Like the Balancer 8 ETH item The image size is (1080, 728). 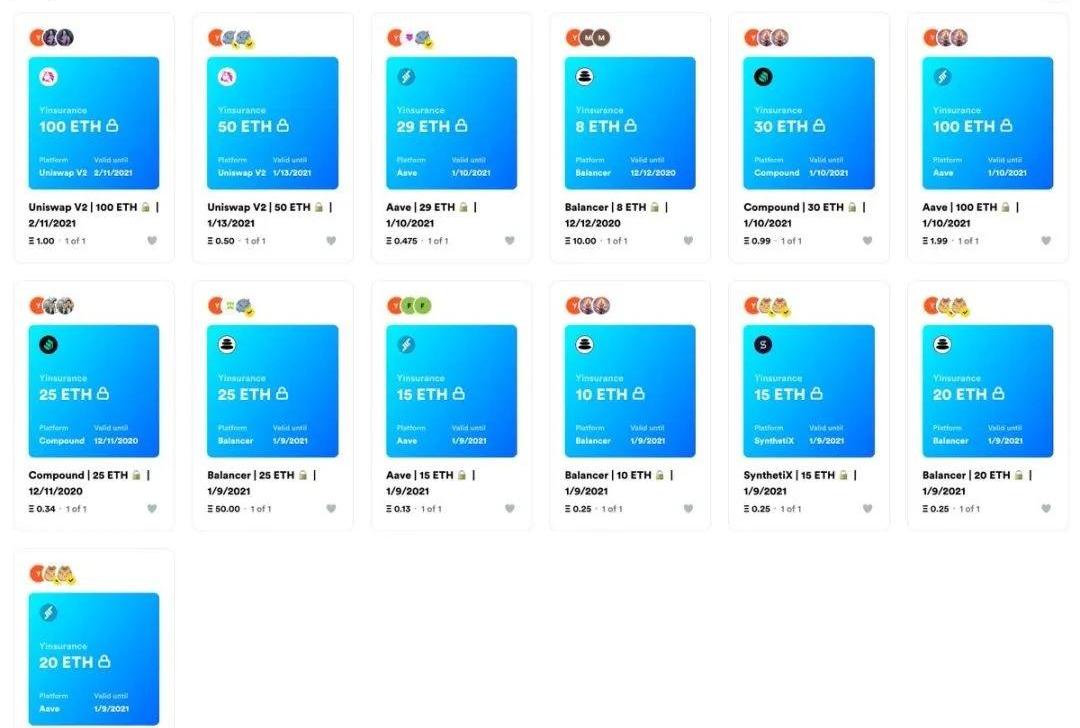[x=688, y=240]
